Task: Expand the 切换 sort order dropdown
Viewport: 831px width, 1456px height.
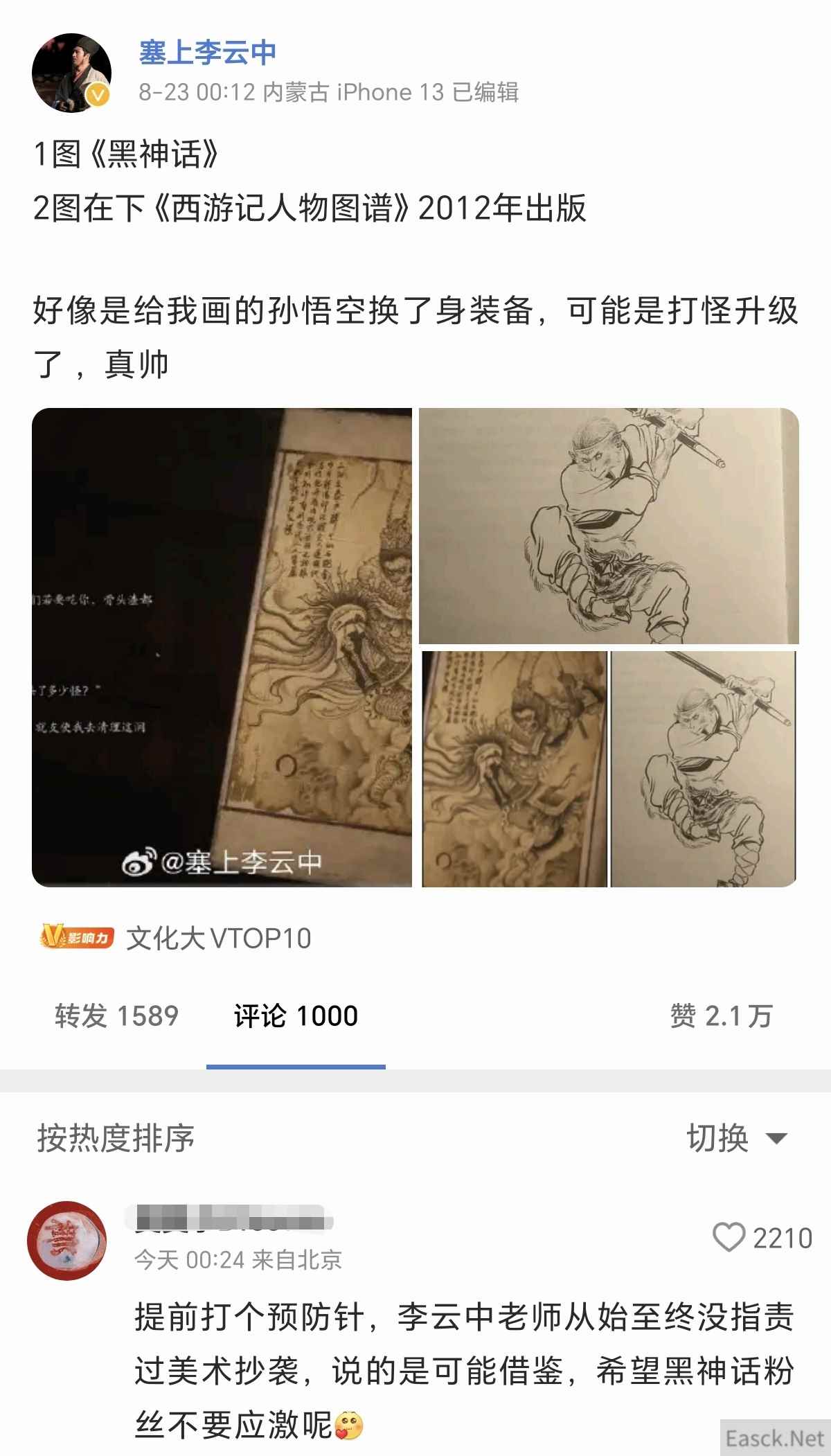Action: pos(737,1138)
